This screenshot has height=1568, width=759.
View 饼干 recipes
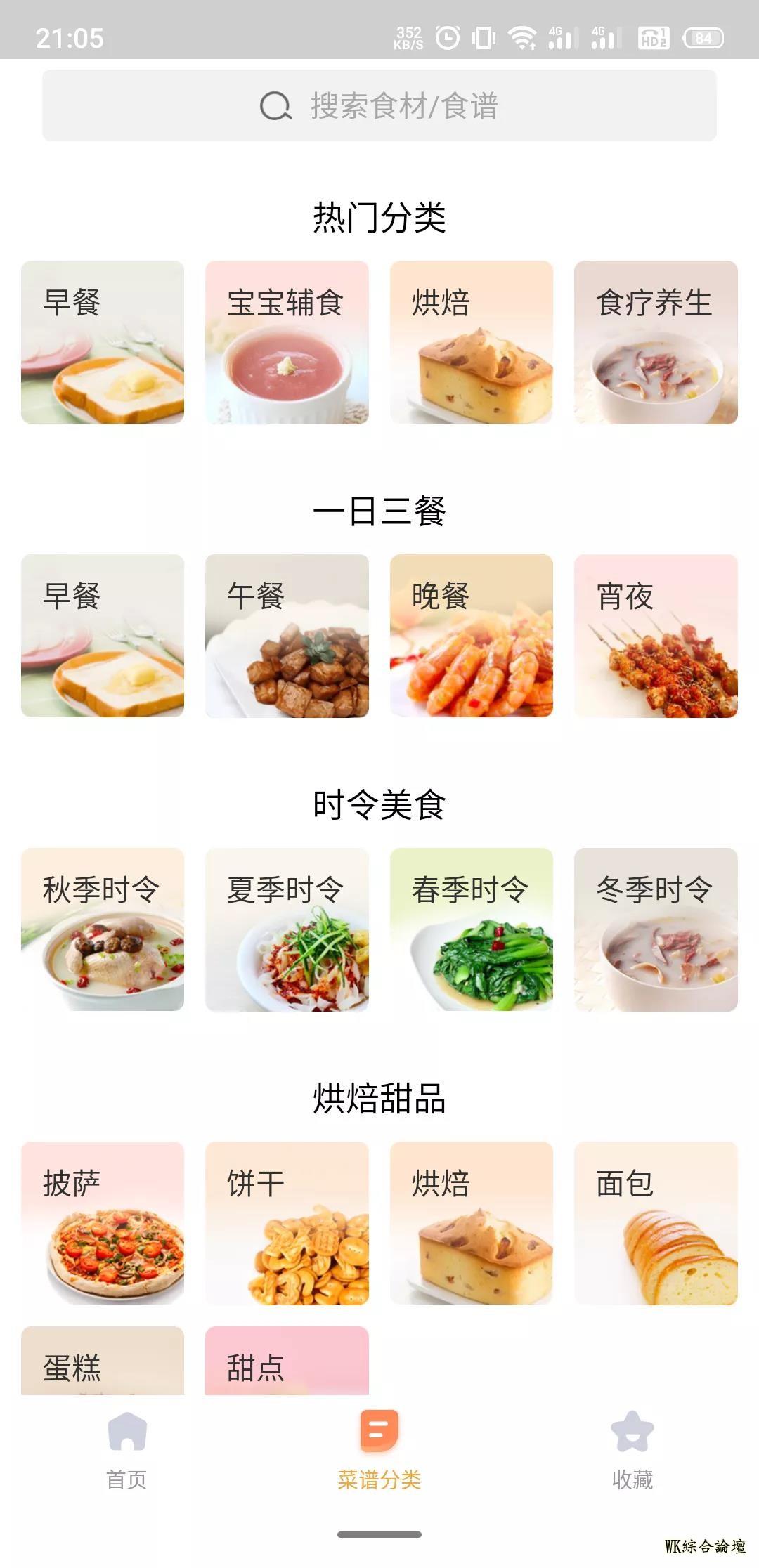pos(287,1223)
